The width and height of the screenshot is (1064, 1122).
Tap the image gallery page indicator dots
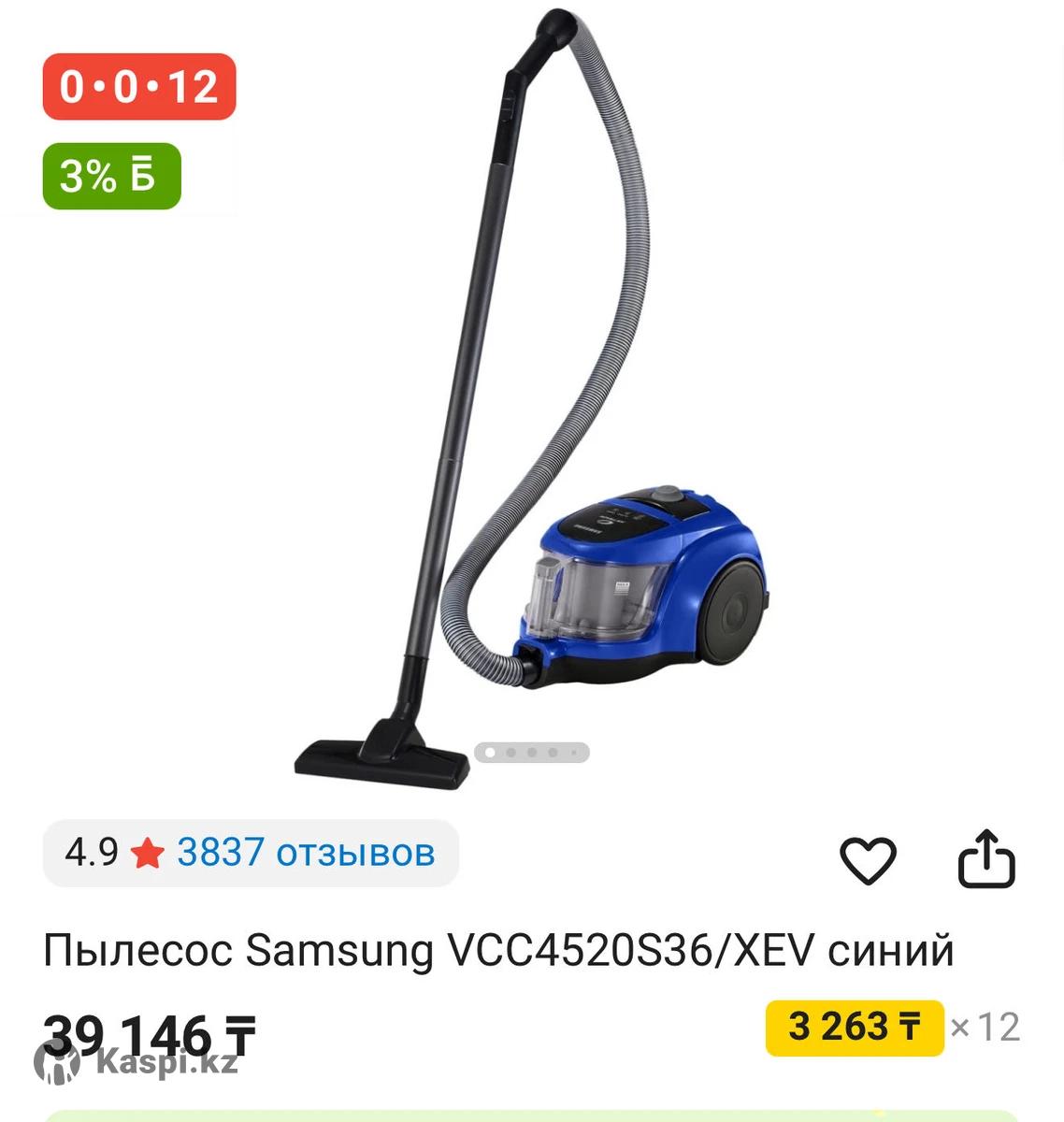point(532,753)
